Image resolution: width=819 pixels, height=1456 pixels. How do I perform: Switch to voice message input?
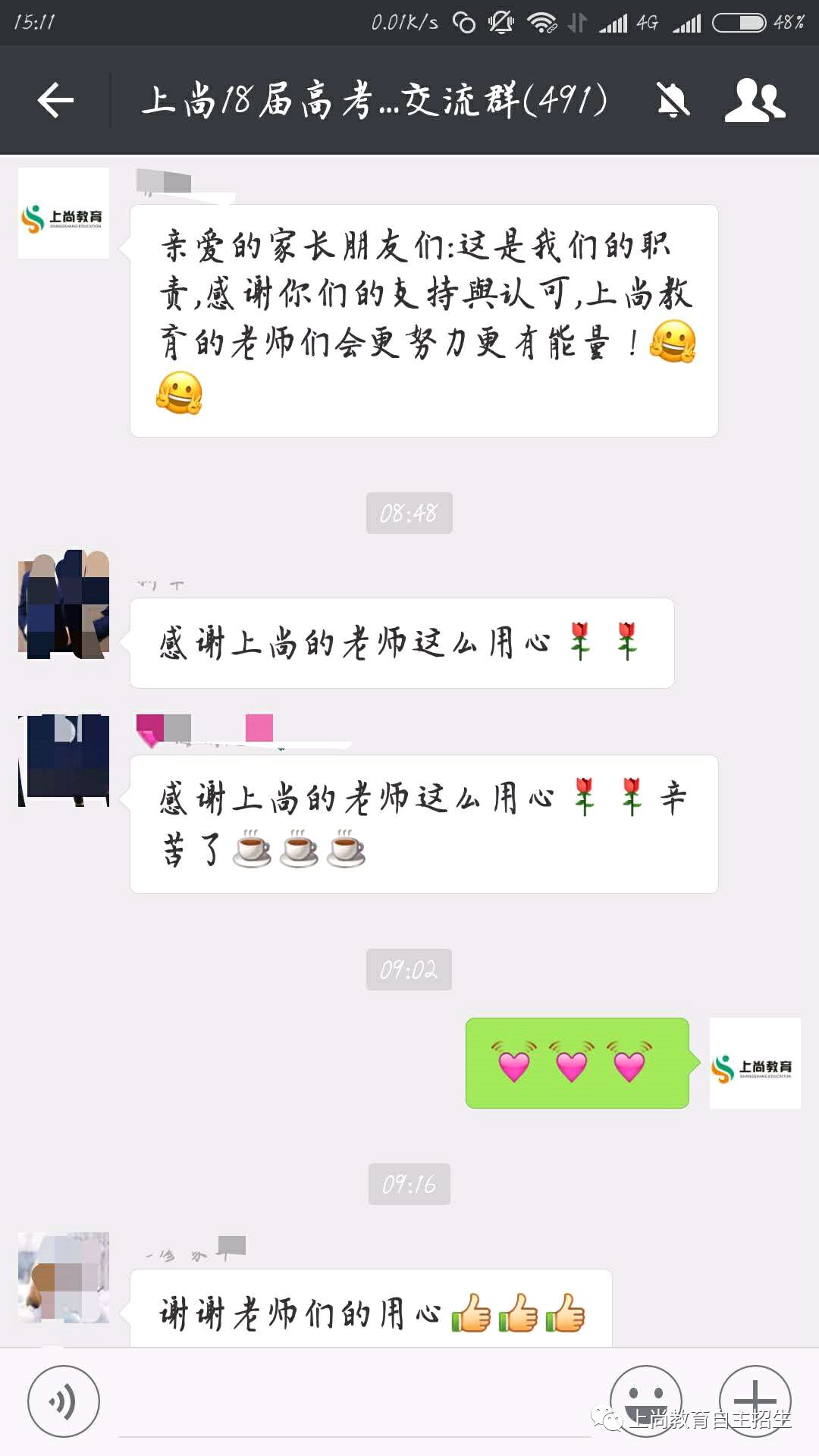click(x=64, y=1401)
